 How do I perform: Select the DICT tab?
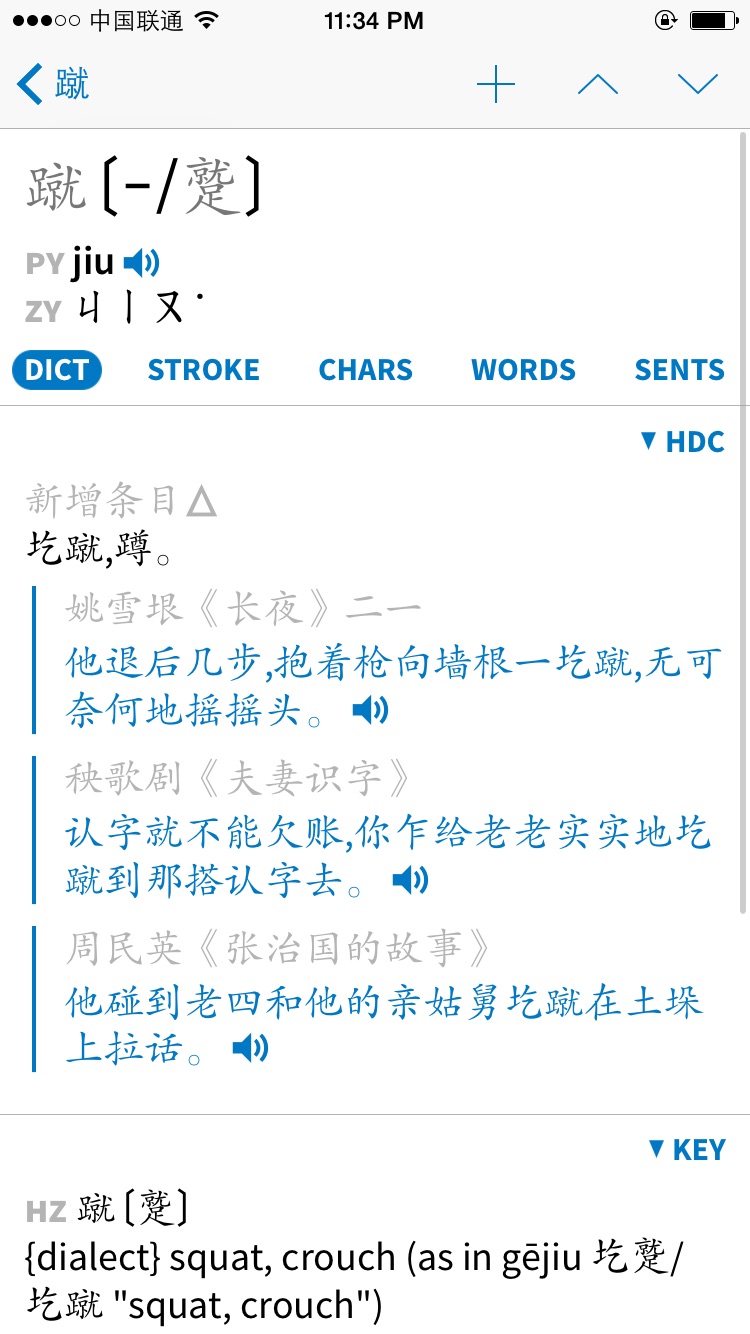57,370
